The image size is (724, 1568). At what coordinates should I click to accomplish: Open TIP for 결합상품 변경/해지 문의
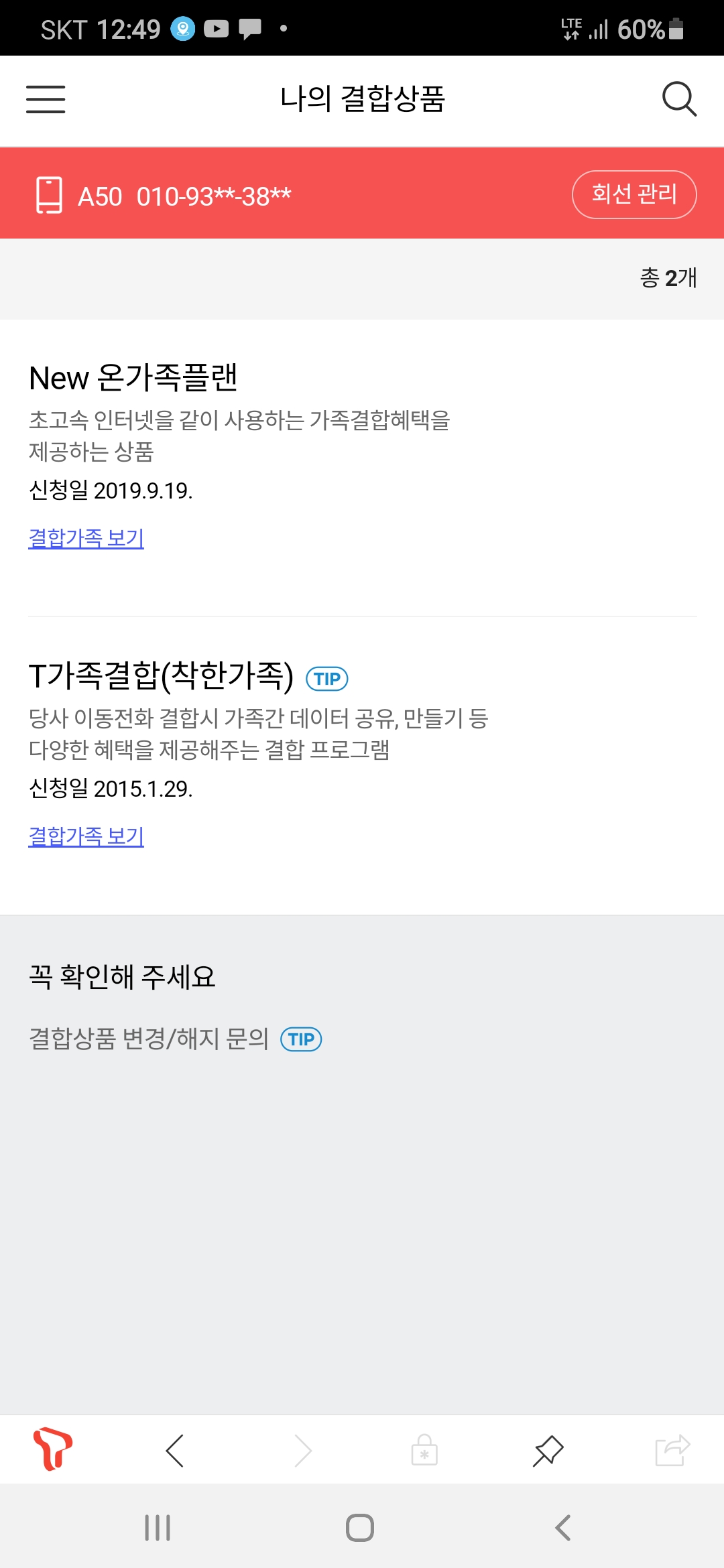(x=301, y=1039)
